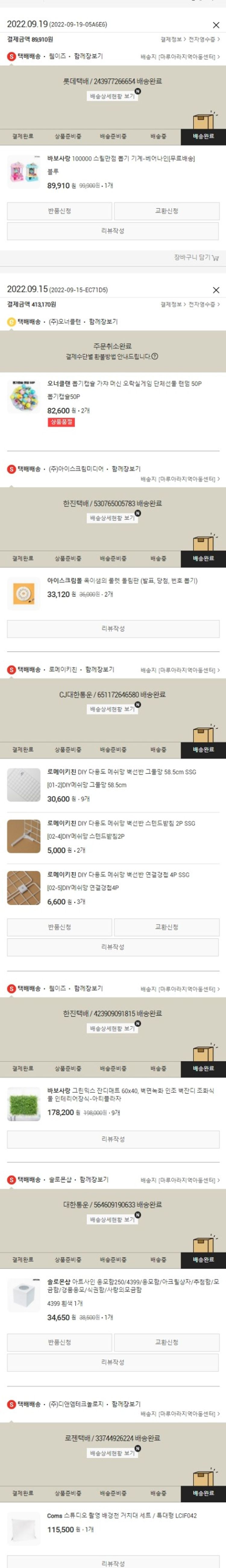
Task: Request exchange for 솔로몬샵 응모함
Action: pyautogui.click(x=166, y=1342)
